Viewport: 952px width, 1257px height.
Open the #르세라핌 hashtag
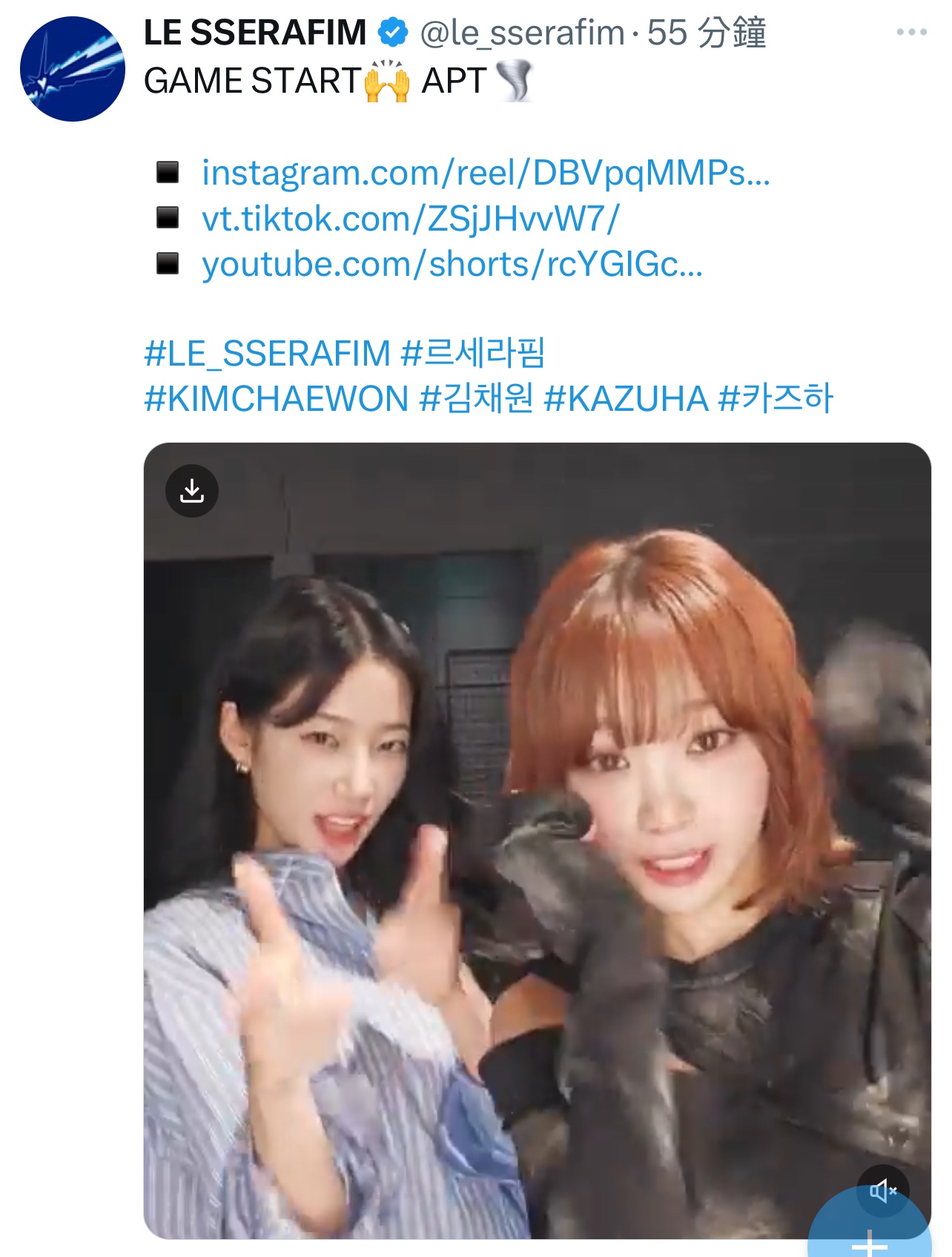(x=473, y=353)
